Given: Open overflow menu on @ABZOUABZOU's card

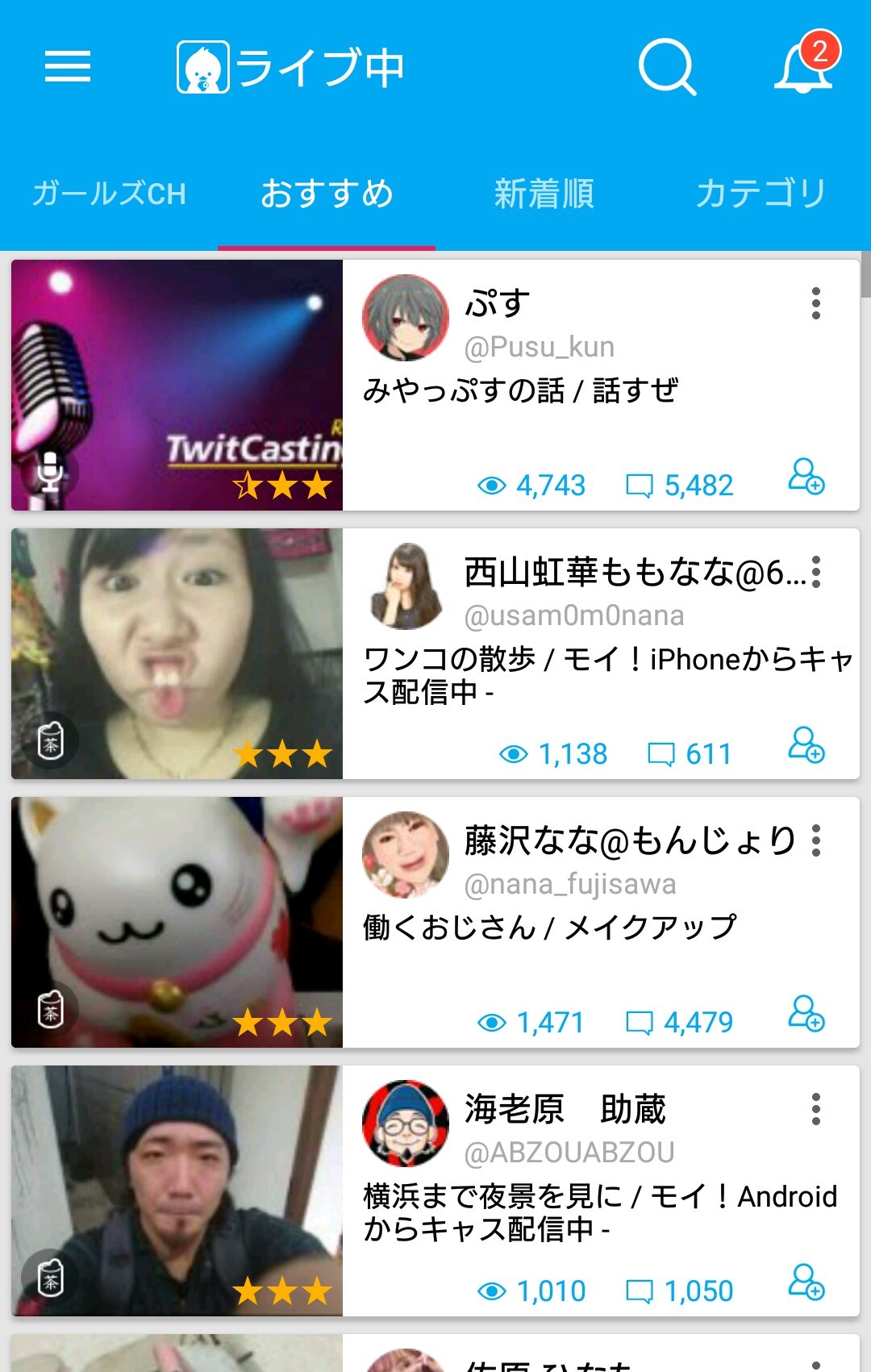Looking at the screenshot, I should [x=816, y=1109].
